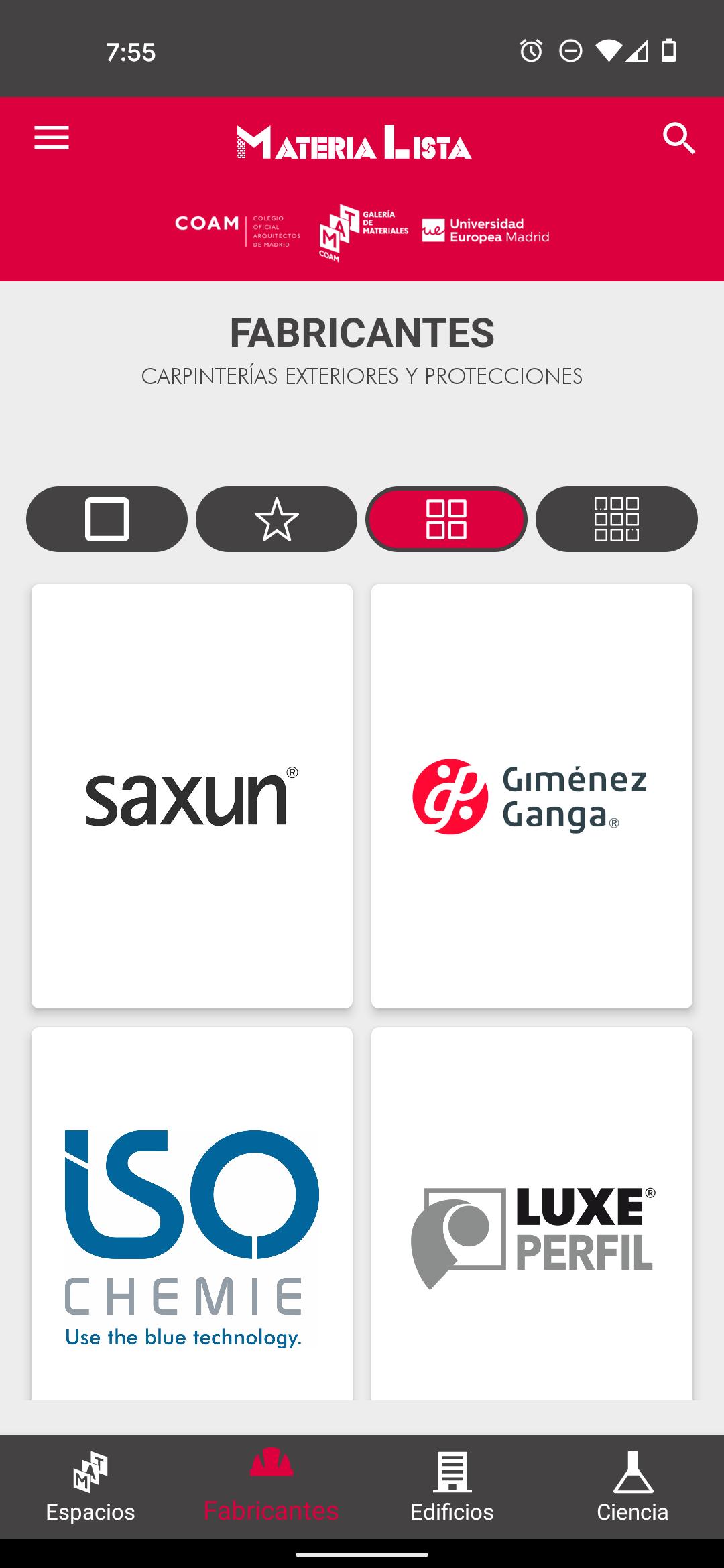Go to the Espacios tab
The width and height of the screenshot is (724, 1568).
pos(90,1486)
